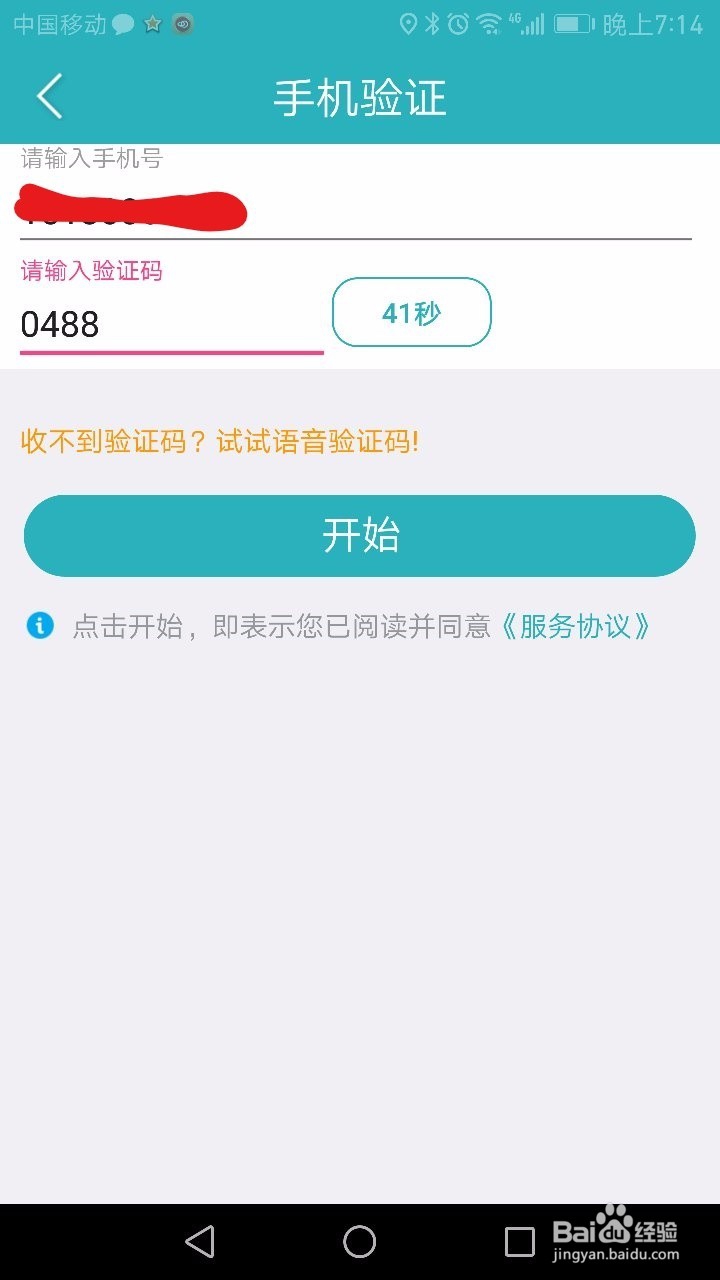Tap the 41秒 countdown resend button

tap(411, 312)
